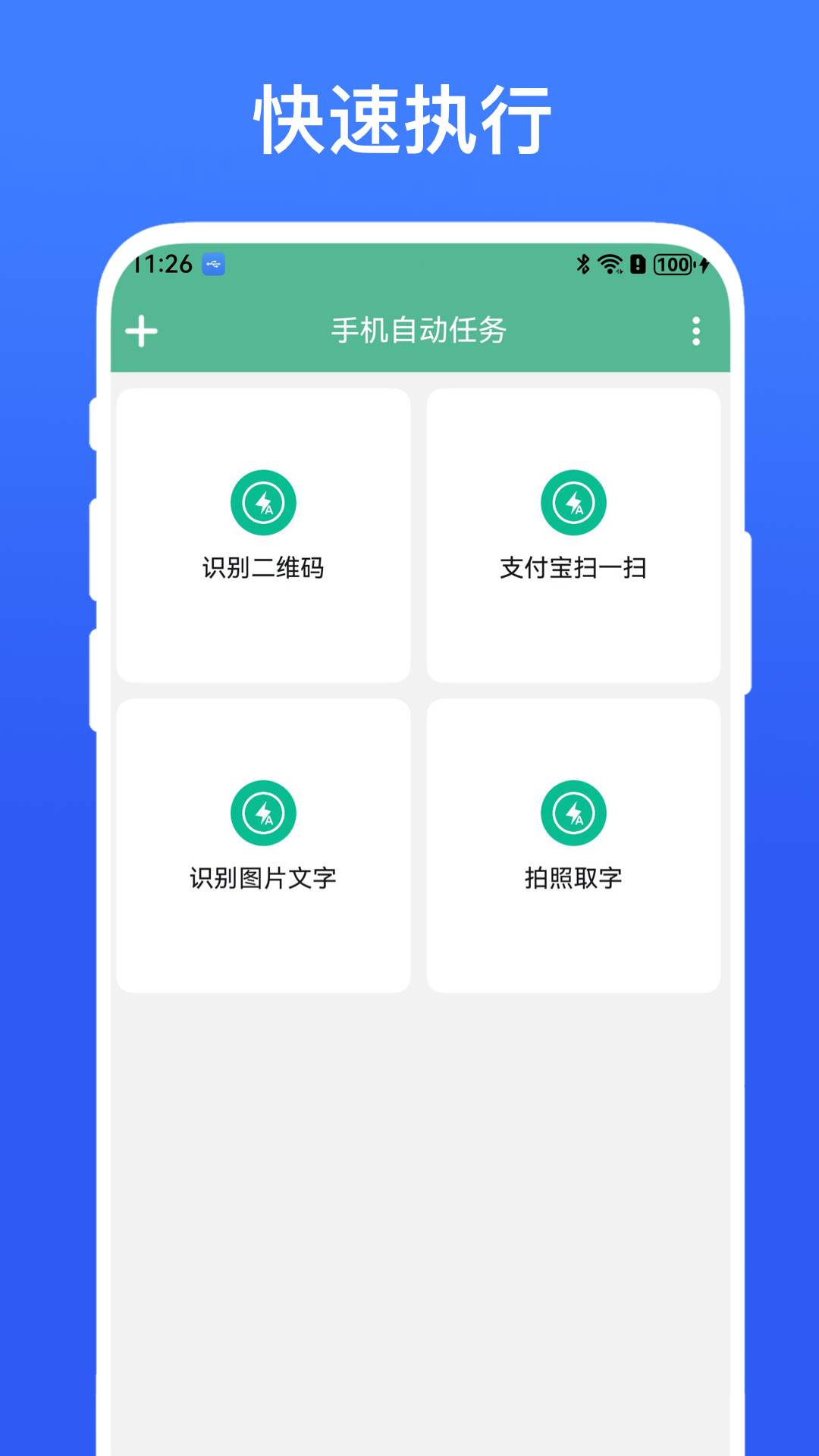Tap the 拍照取字 label text
Screen dimensions: 819x1456
(574, 877)
